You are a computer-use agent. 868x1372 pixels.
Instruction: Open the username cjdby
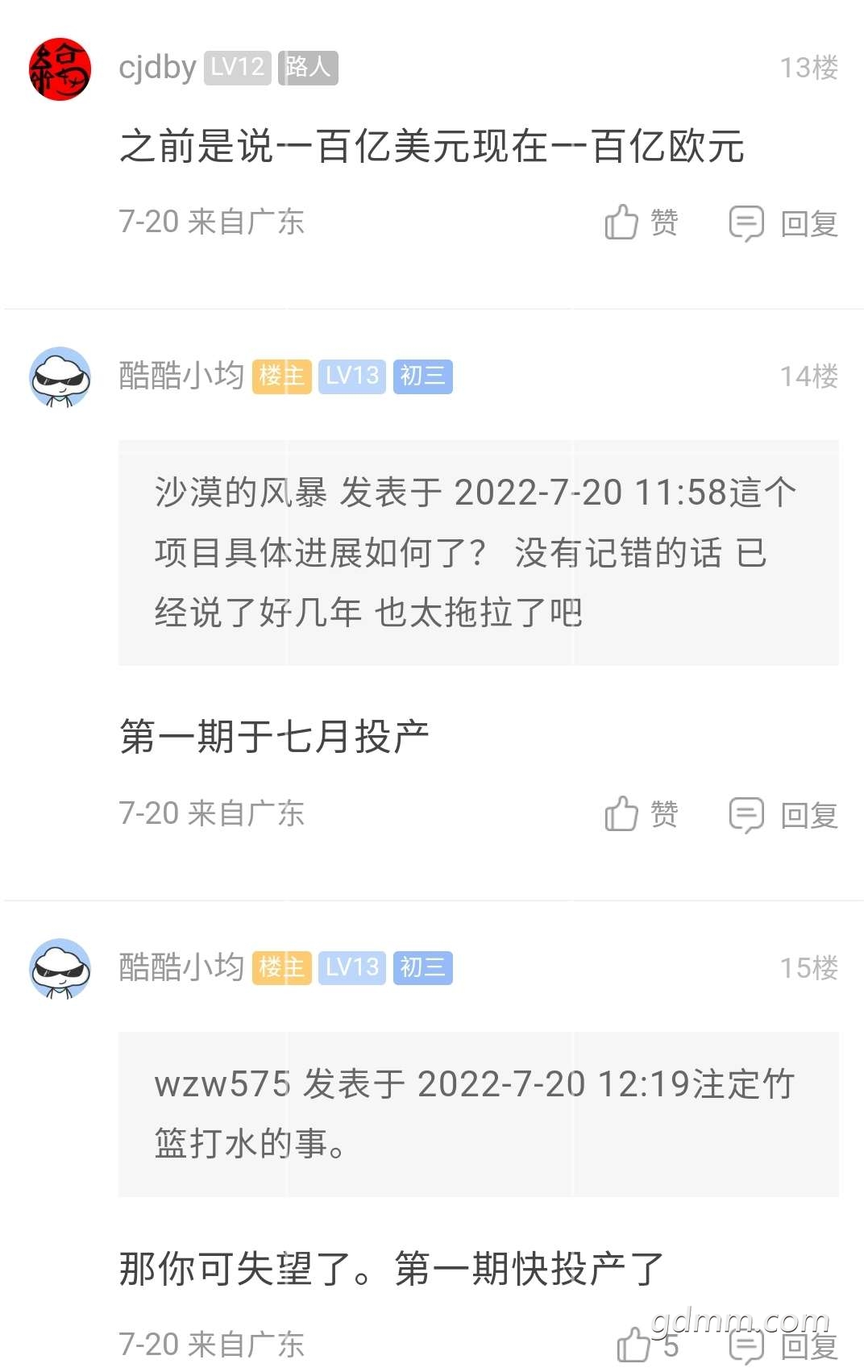coord(157,67)
